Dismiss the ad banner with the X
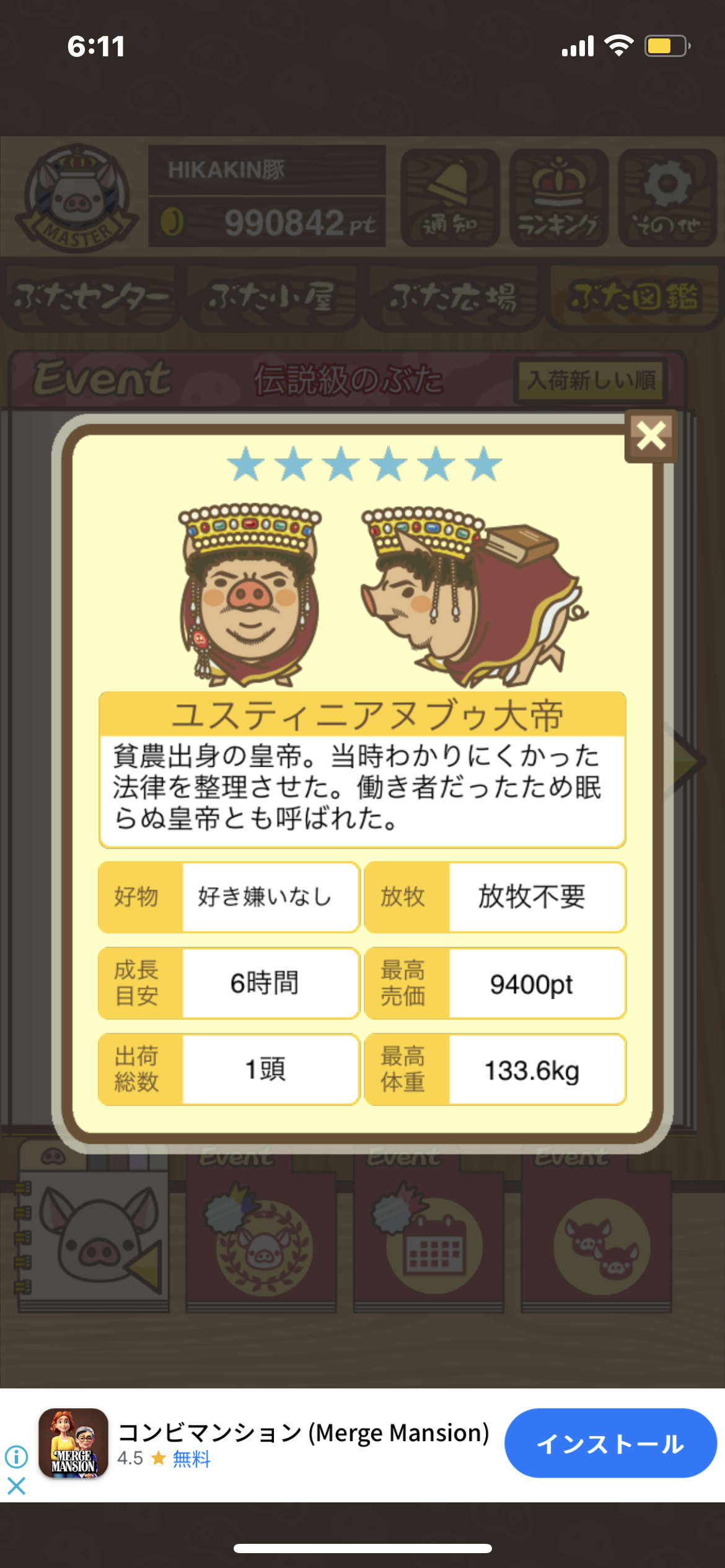 click(17, 1486)
